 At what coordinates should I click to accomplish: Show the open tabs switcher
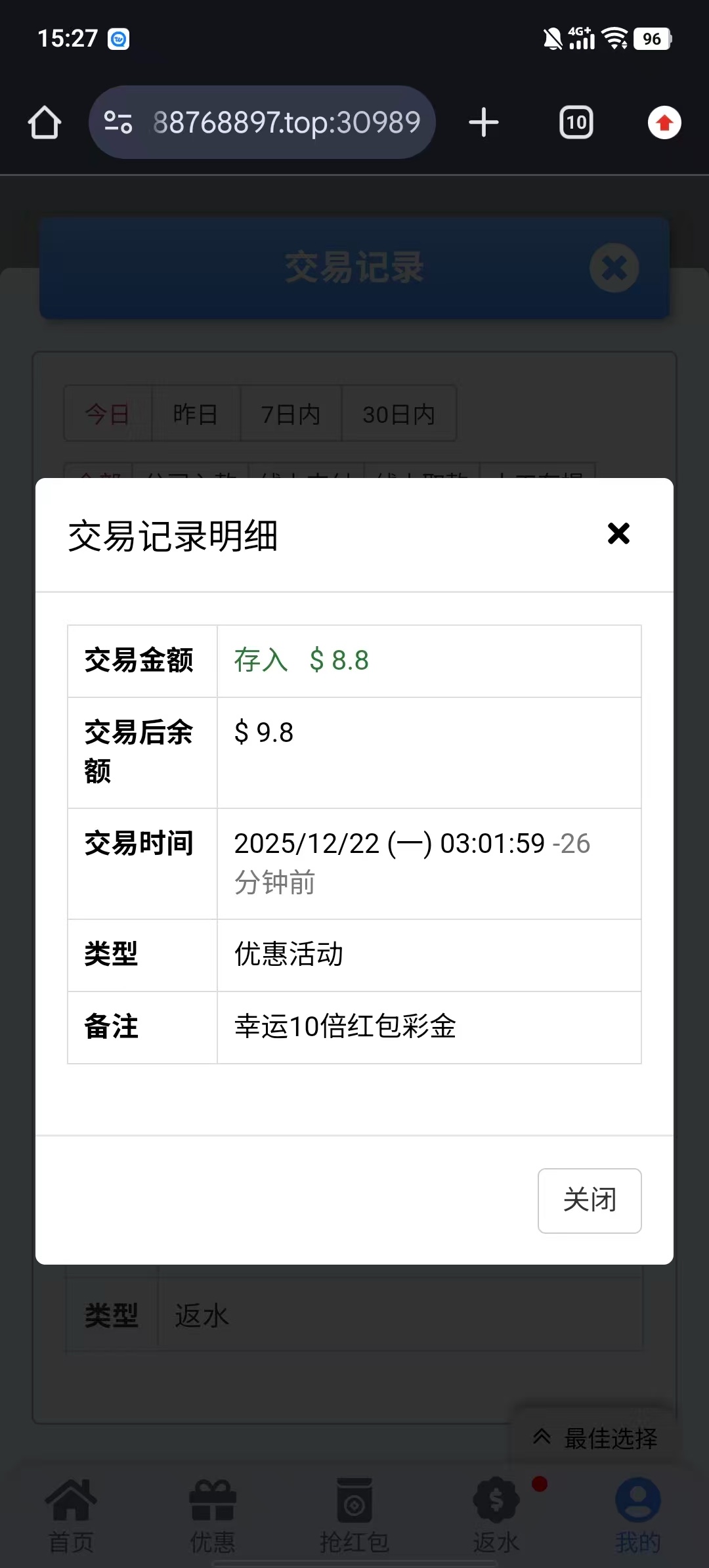click(x=576, y=123)
